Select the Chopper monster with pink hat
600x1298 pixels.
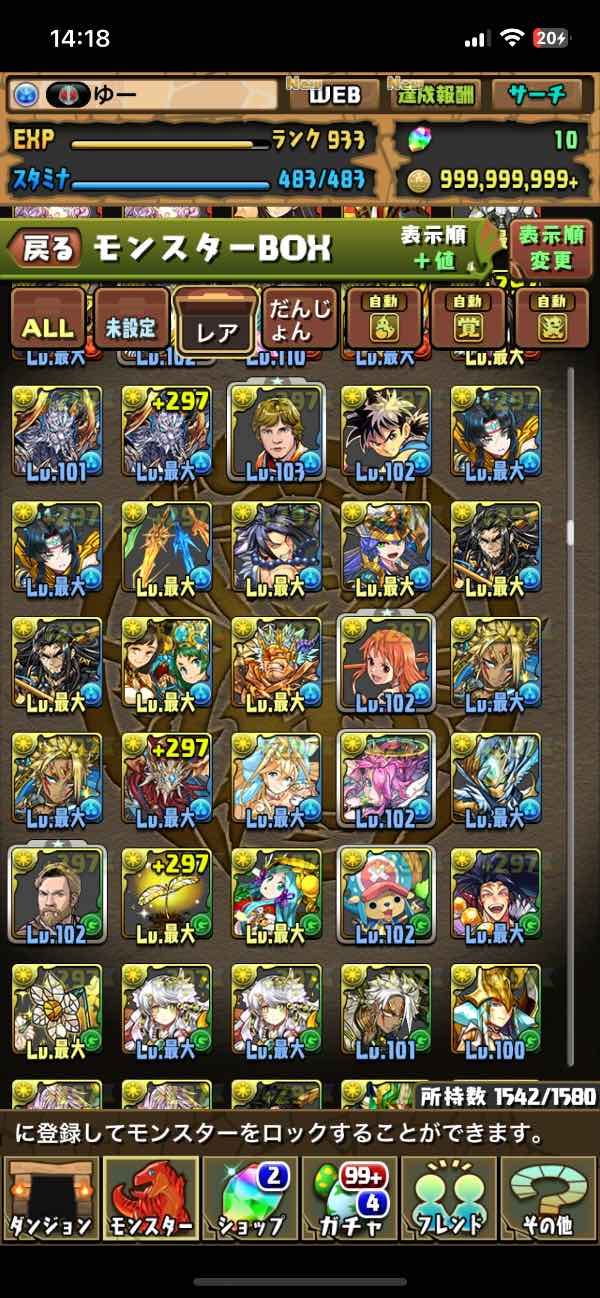[386, 893]
